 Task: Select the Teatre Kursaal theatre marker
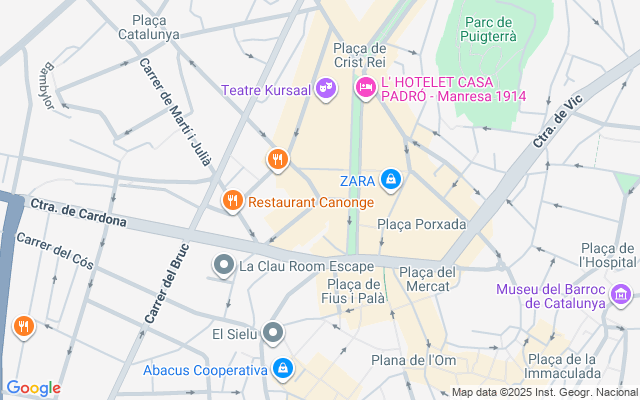(325, 90)
